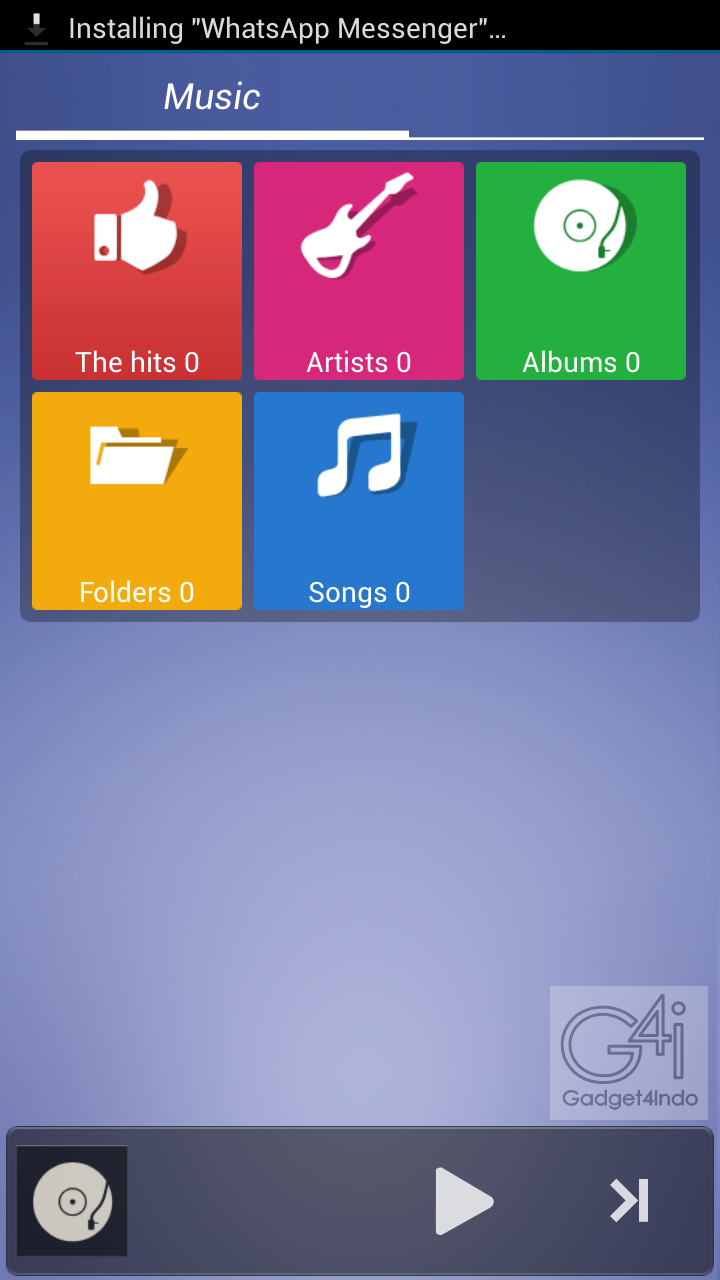The height and width of the screenshot is (1280, 720).
Task: Tap the play button
Action: (x=464, y=1201)
